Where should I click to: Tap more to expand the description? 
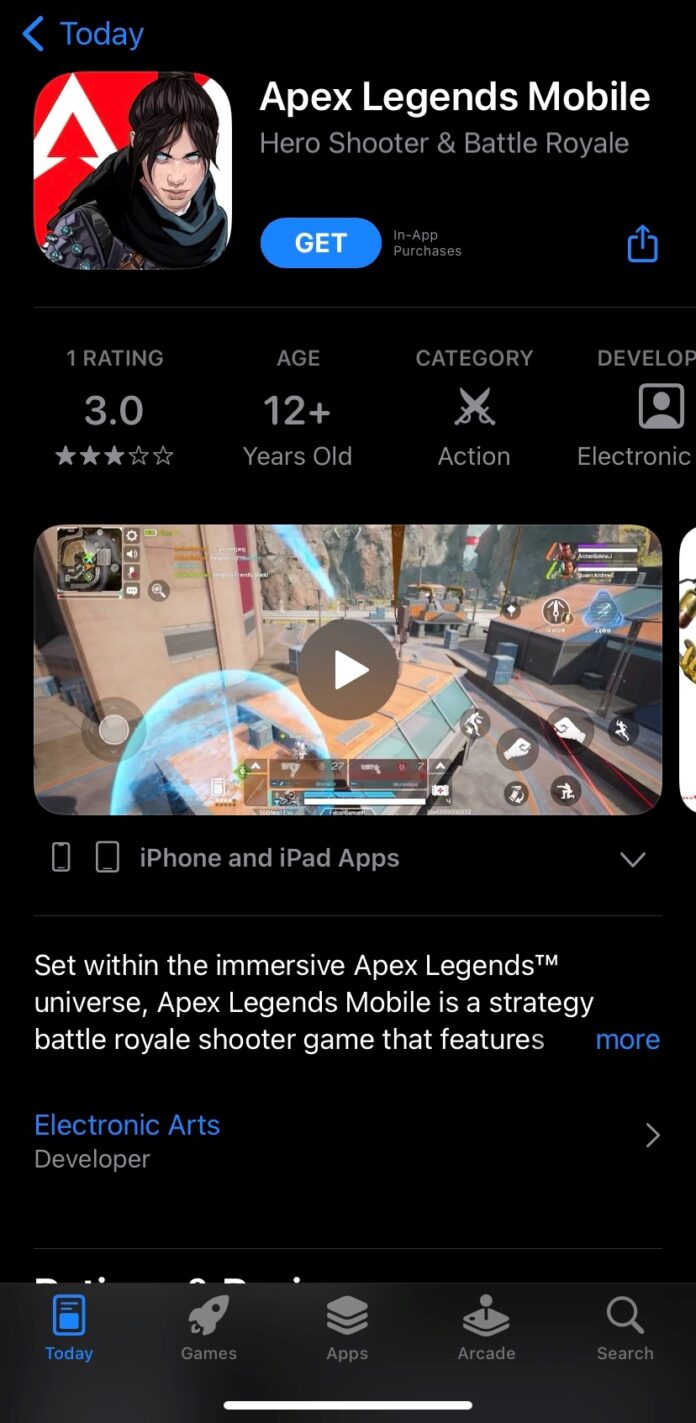(627, 1040)
